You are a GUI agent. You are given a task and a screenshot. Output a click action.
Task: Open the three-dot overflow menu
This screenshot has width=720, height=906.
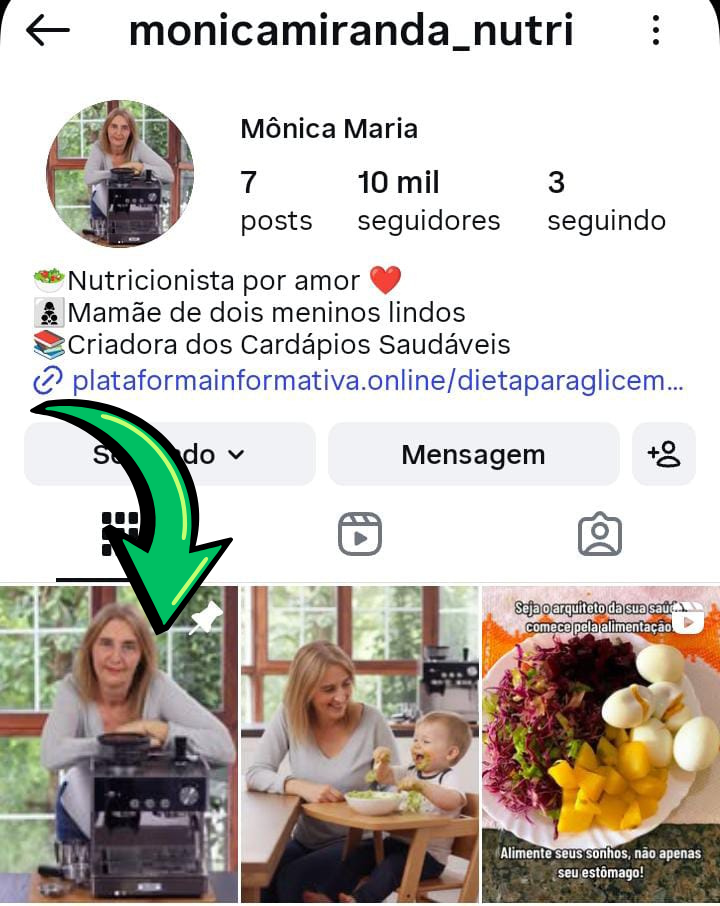656,31
